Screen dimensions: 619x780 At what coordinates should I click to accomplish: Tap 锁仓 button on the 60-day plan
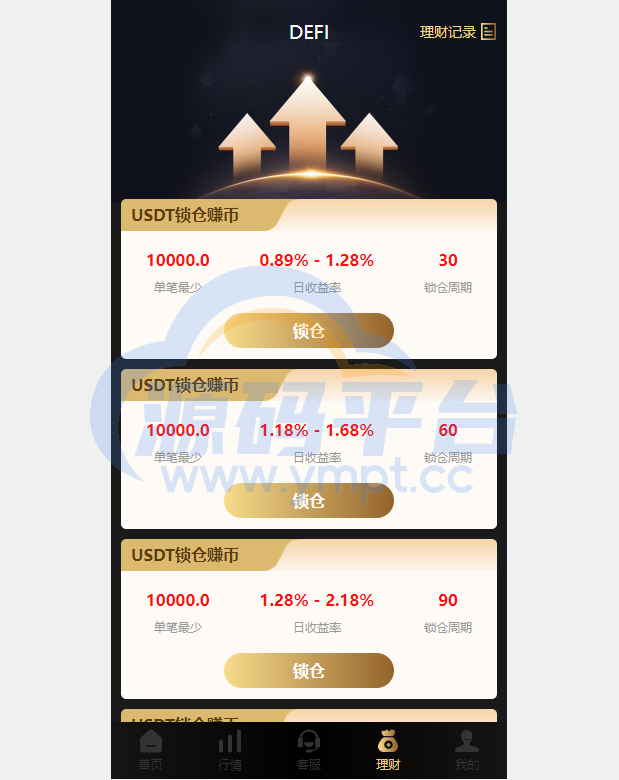(x=309, y=500)
